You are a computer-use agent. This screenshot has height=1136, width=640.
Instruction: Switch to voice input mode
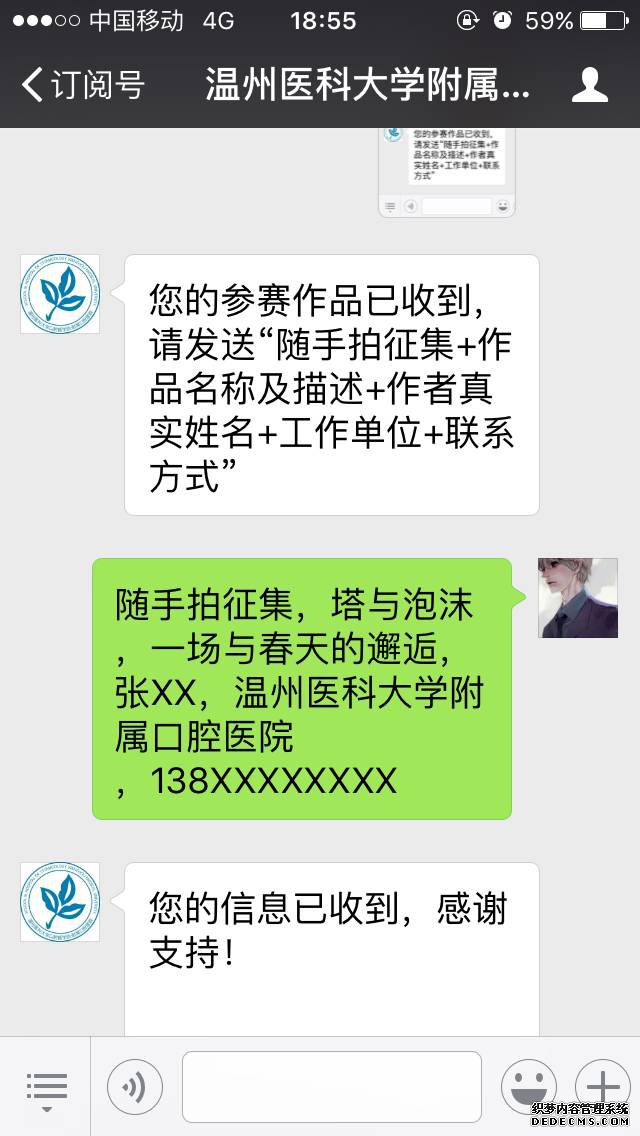click(x=135, y=1087)
